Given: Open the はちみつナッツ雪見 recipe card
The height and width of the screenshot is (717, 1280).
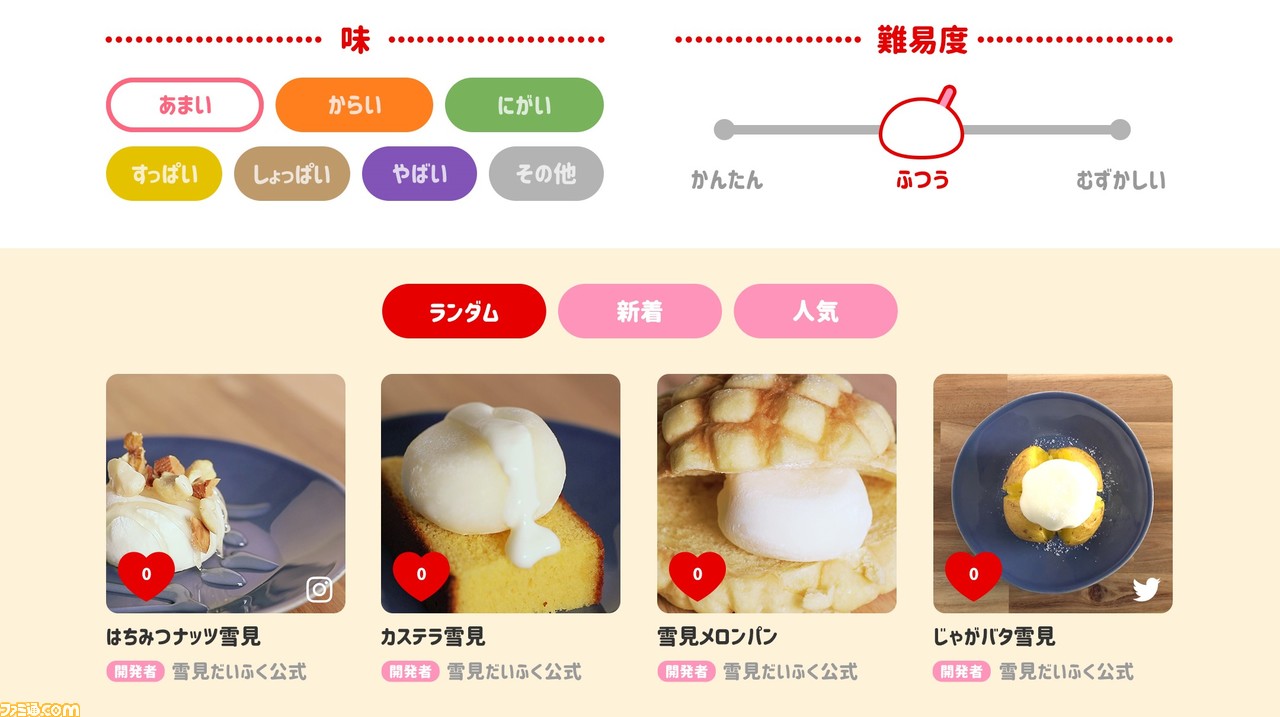Looking at the screenshot, I should click(x=226, y=480).
